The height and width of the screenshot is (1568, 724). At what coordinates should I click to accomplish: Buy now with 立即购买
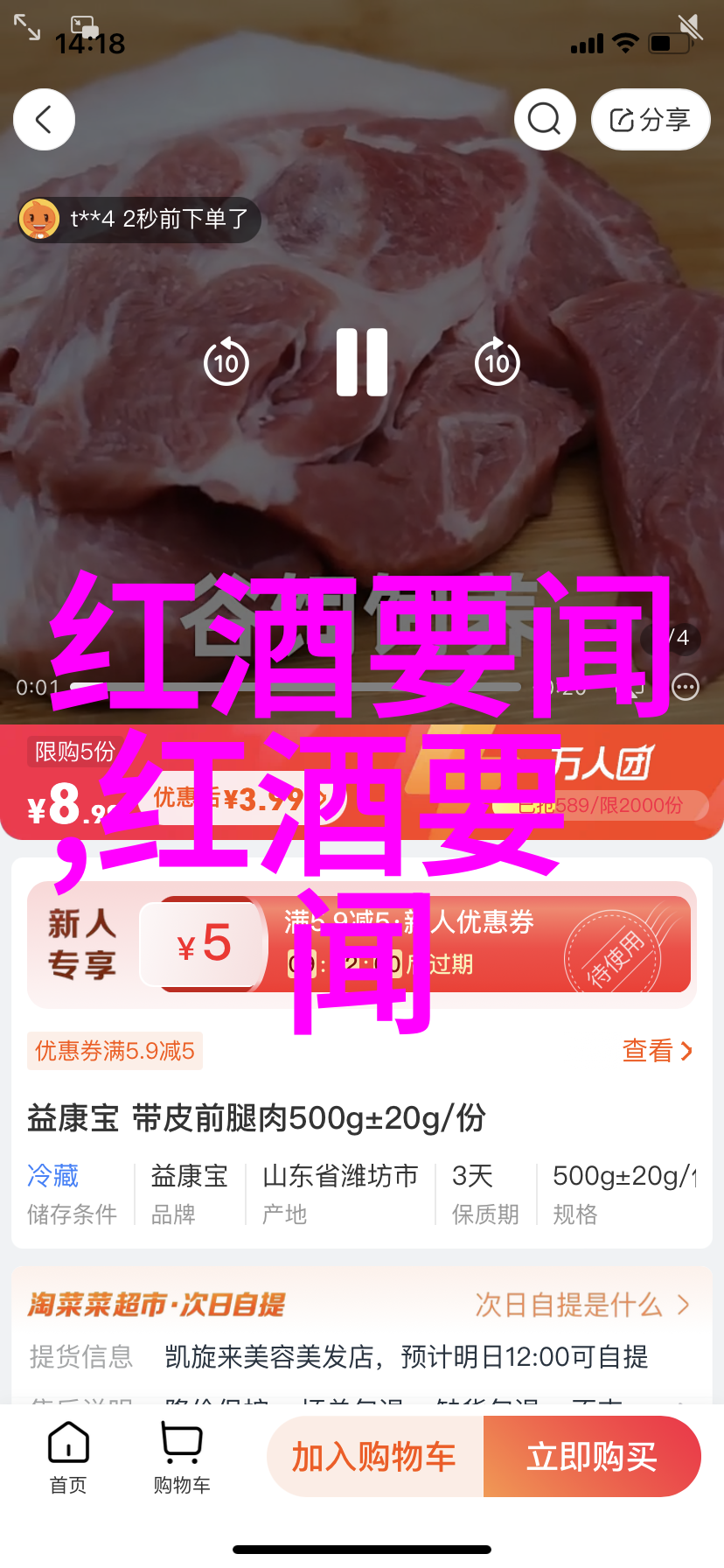(592, 1457)
